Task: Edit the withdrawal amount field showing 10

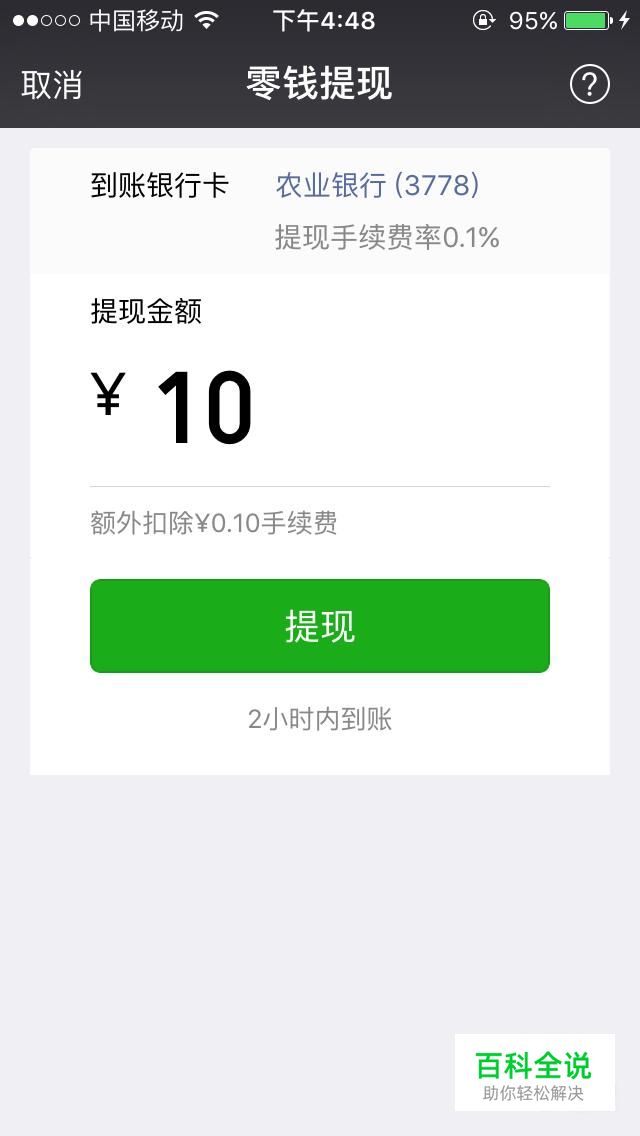Action: 319,409
